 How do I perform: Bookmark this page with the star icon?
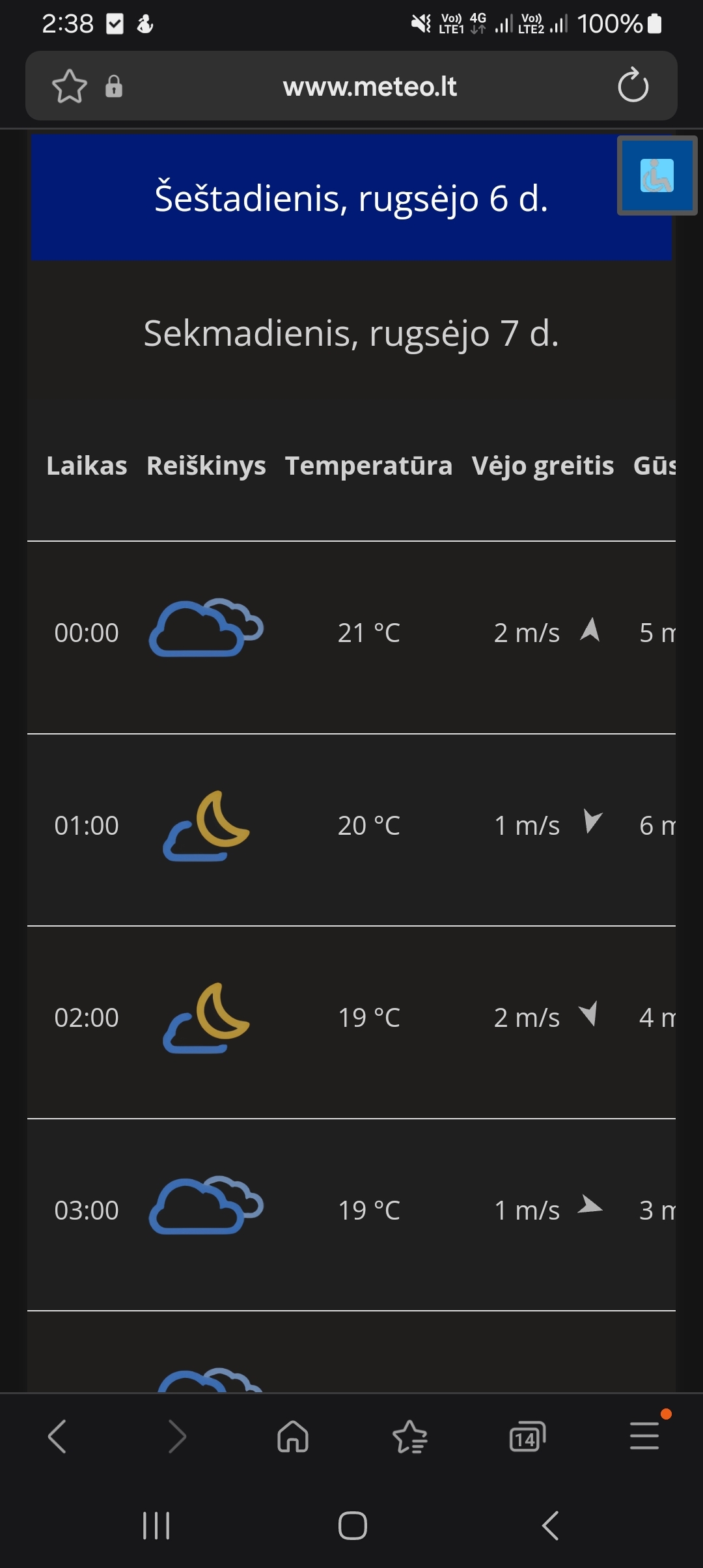pos(69,86)
